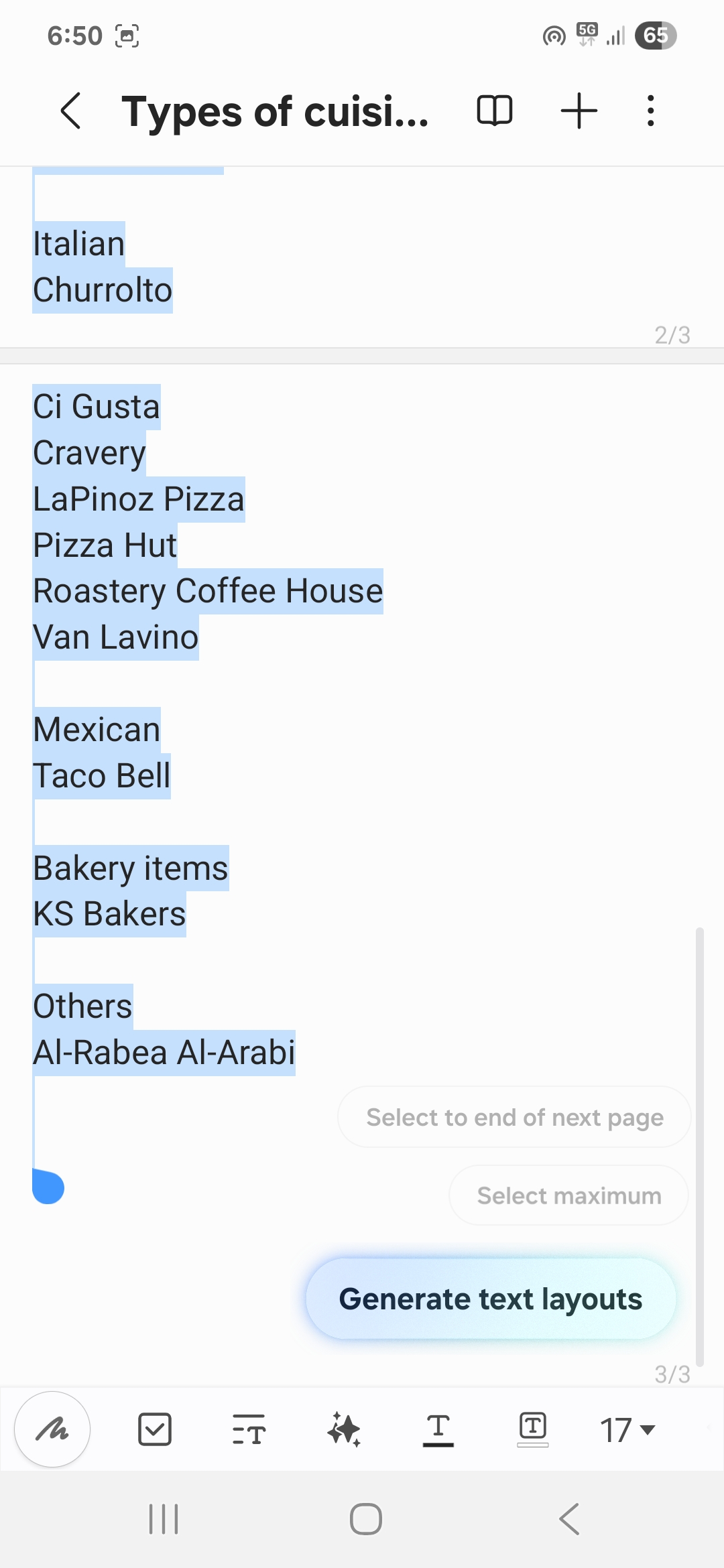Screen dimensions: 724x1568
Task: Tap the plus icon in the top bar
Action: coord(579,111)
